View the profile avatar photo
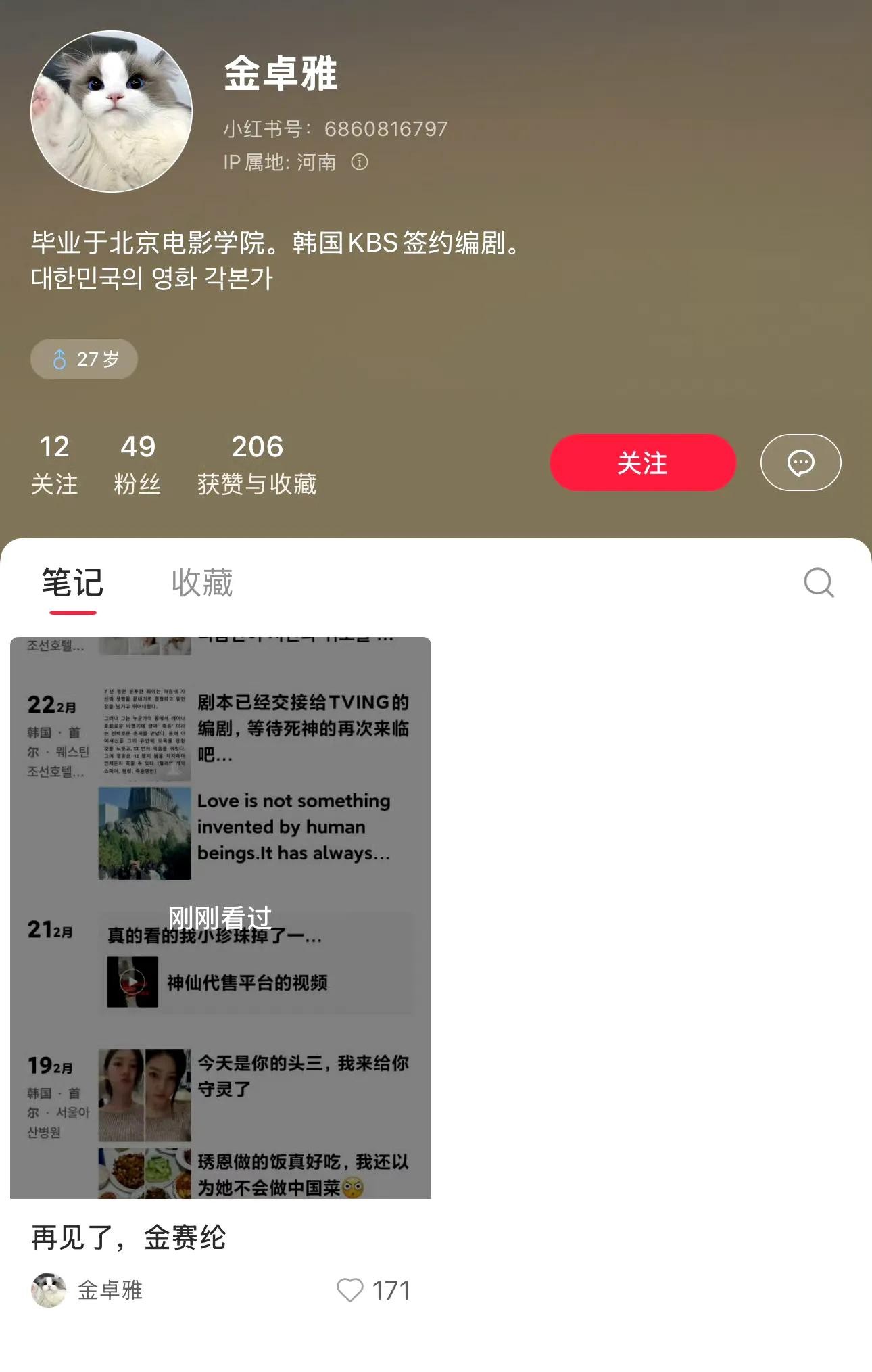 [x=112, y=112]
